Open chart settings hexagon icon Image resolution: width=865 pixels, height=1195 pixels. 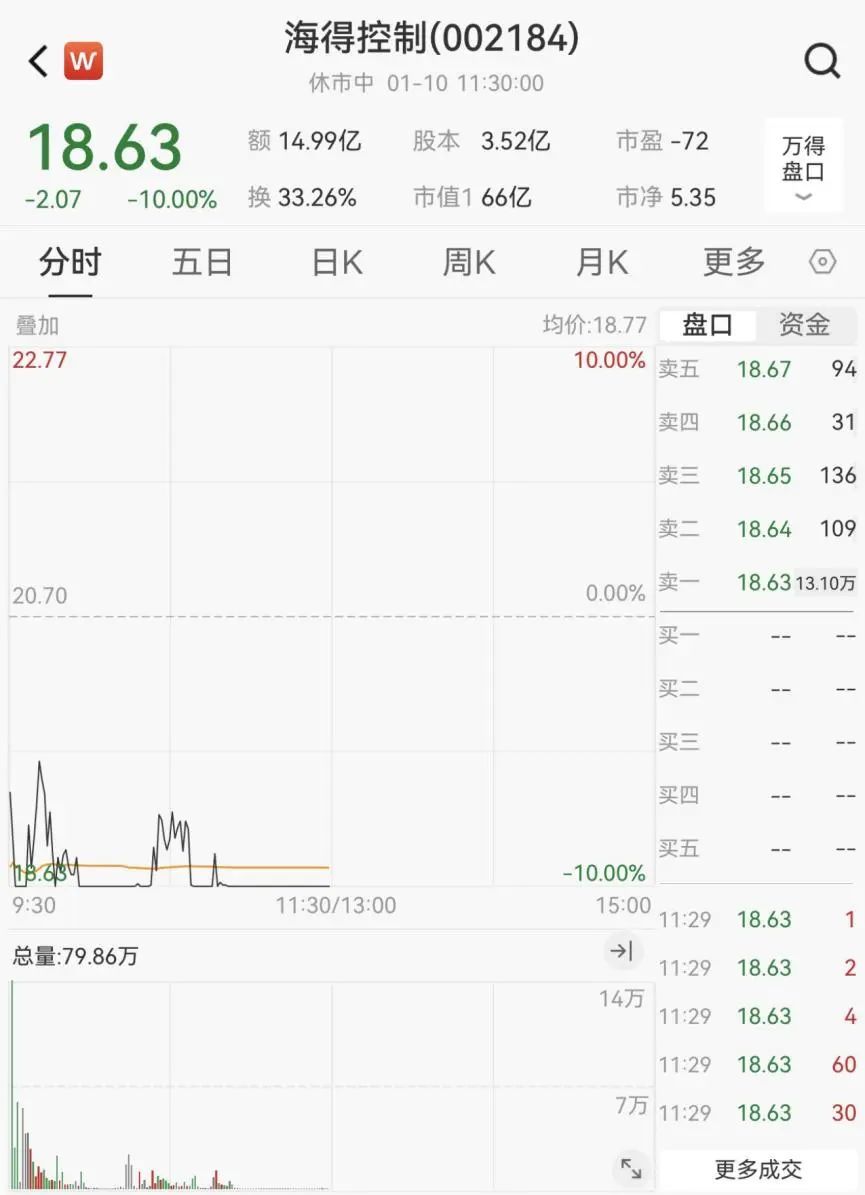coord(822,262)
